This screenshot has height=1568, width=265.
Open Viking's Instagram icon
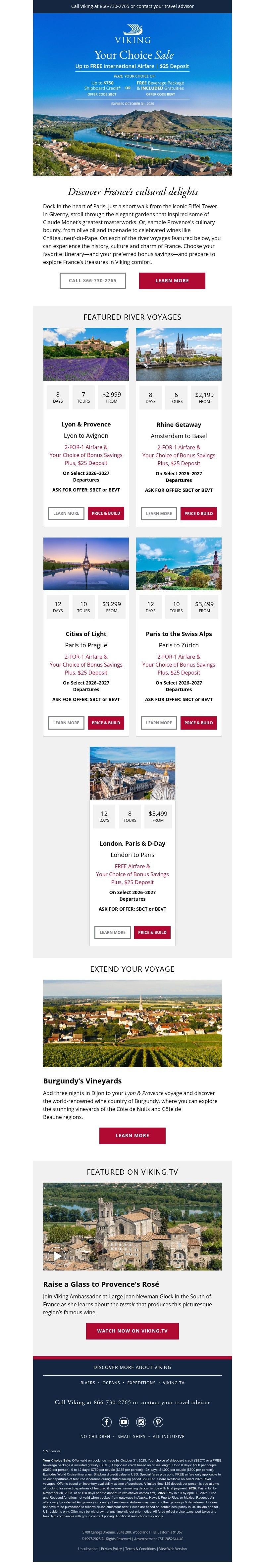pos(141,1422)
